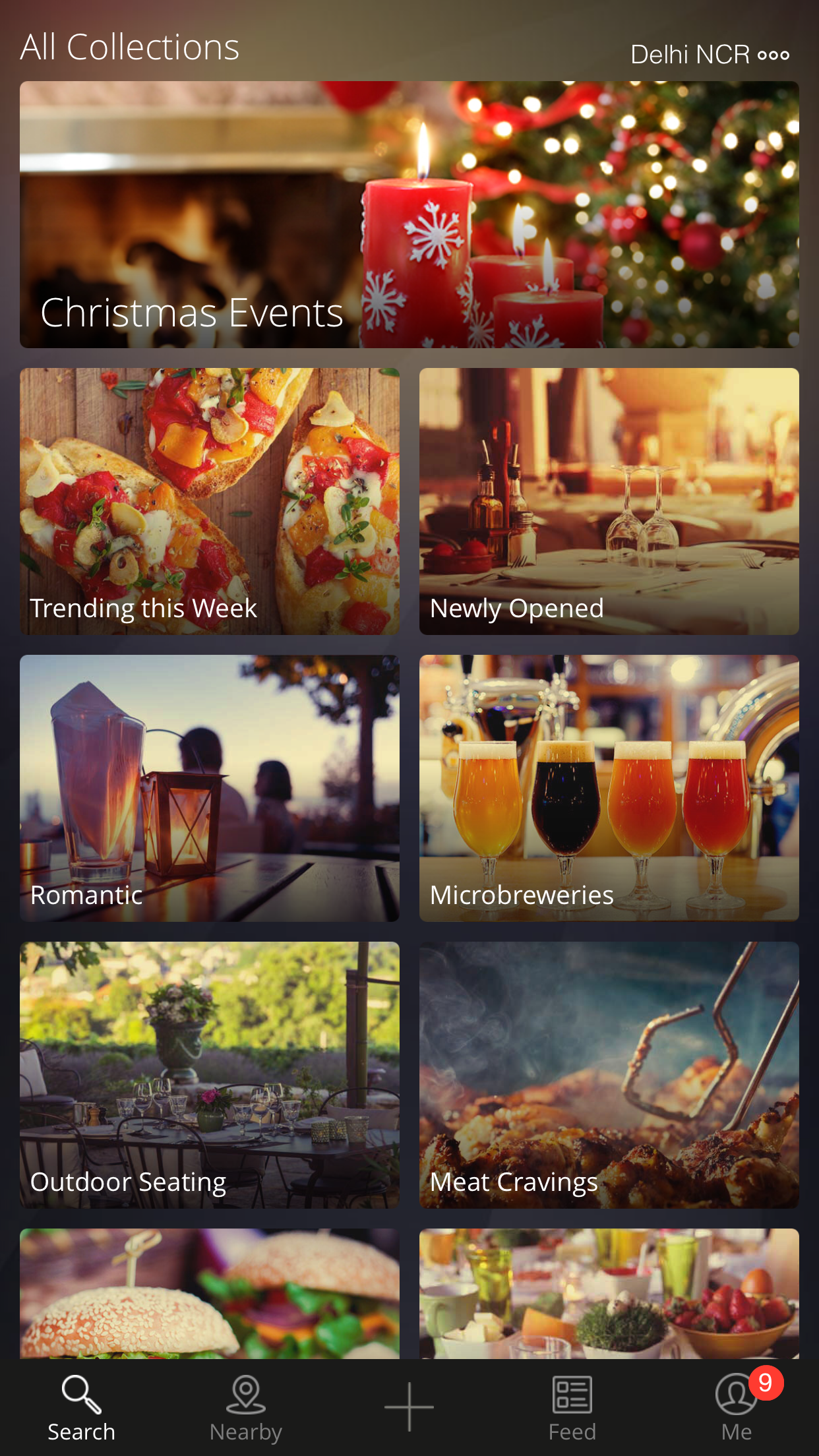
Task: Open the Outdoor Seating collection
Action: pos(209,1075)
